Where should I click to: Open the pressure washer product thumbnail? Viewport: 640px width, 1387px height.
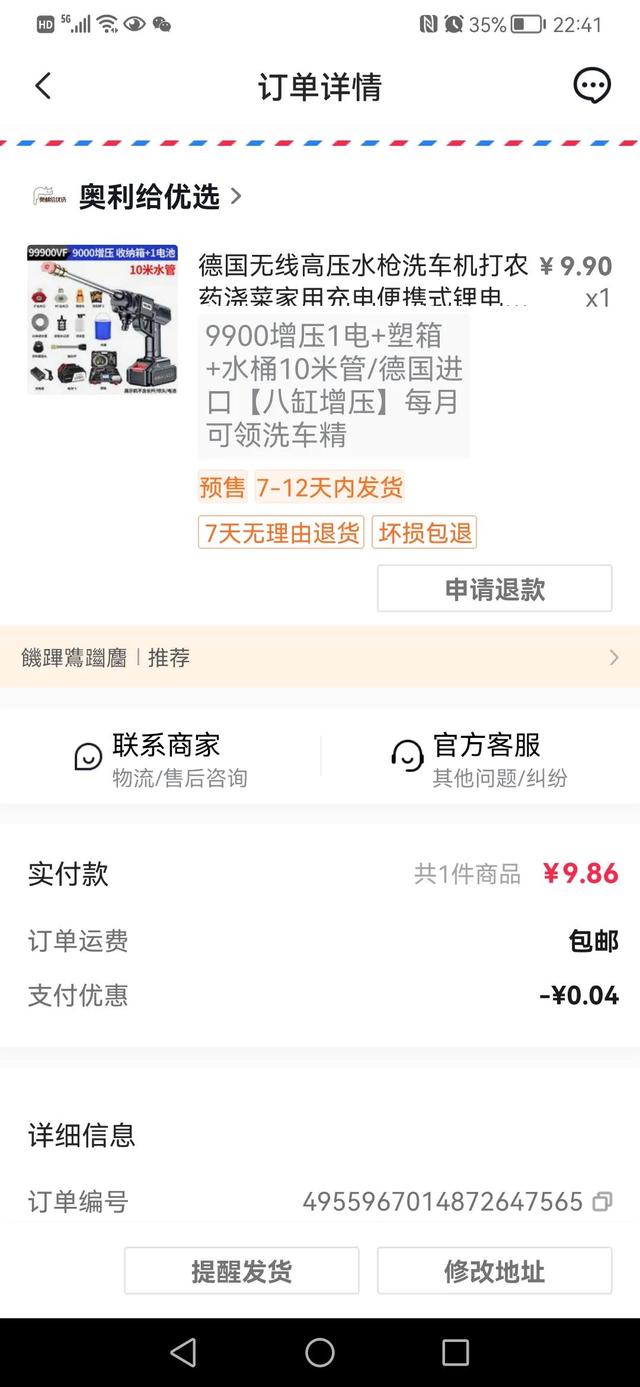[x=102, y=319]
